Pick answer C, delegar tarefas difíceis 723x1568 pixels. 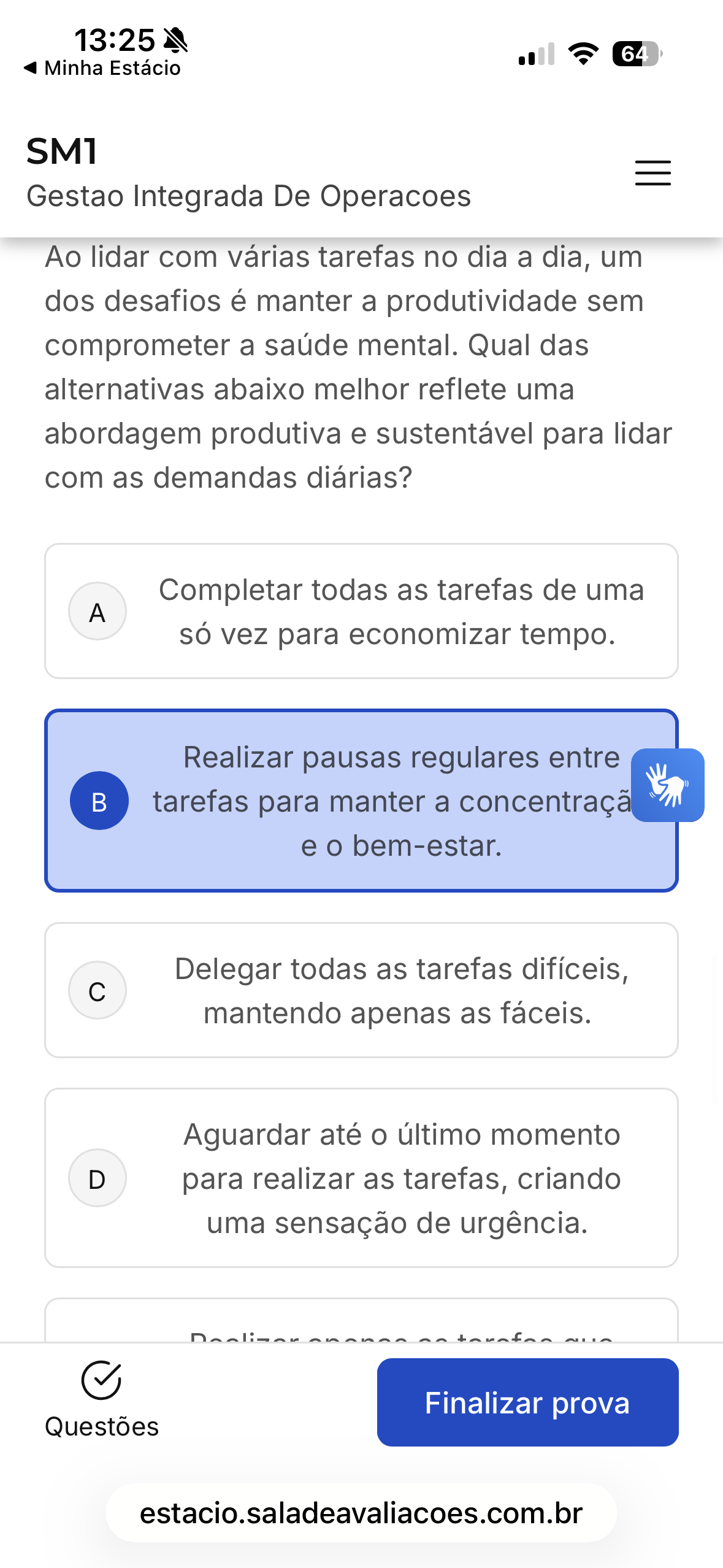[x=361, y=990]
